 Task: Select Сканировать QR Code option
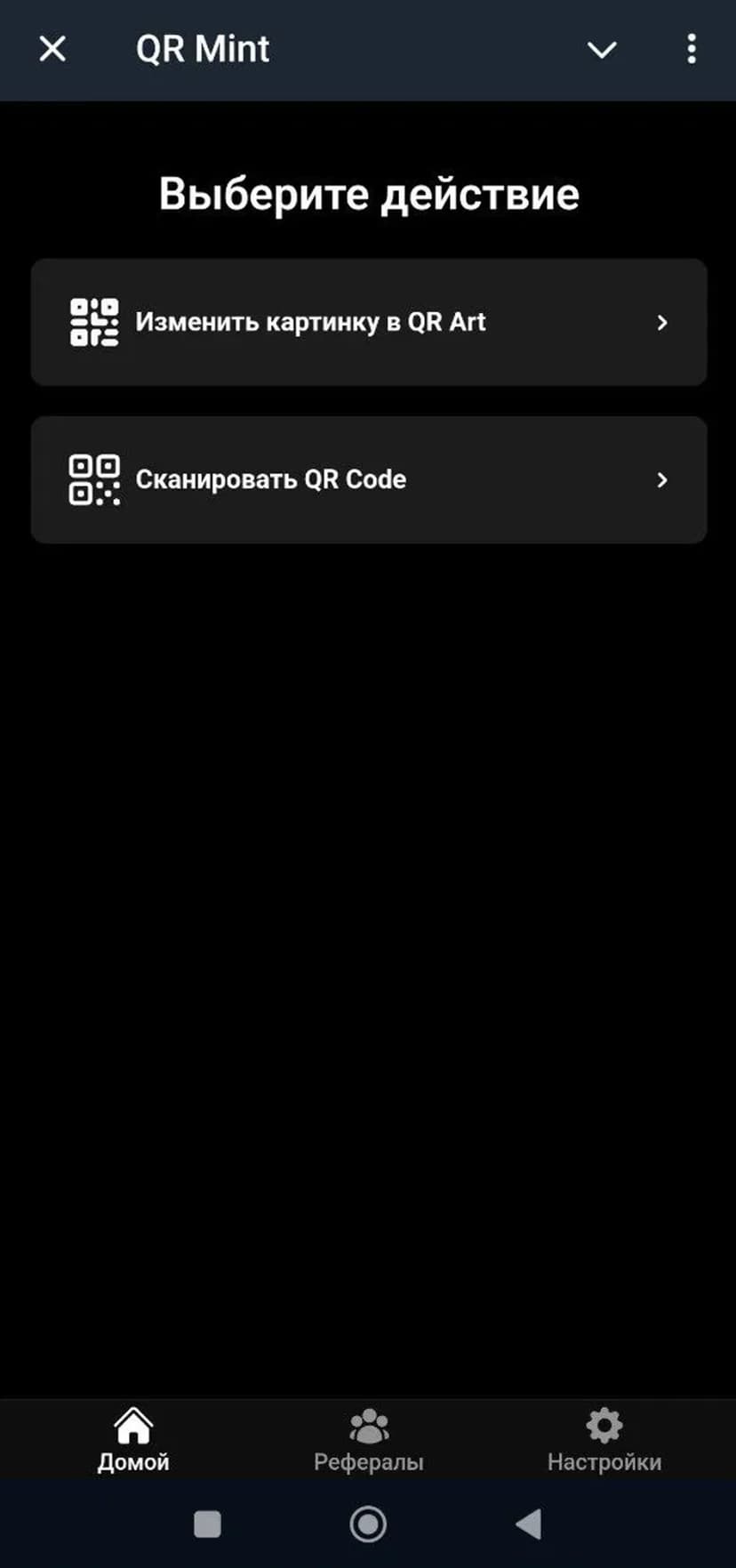point(368,479)
